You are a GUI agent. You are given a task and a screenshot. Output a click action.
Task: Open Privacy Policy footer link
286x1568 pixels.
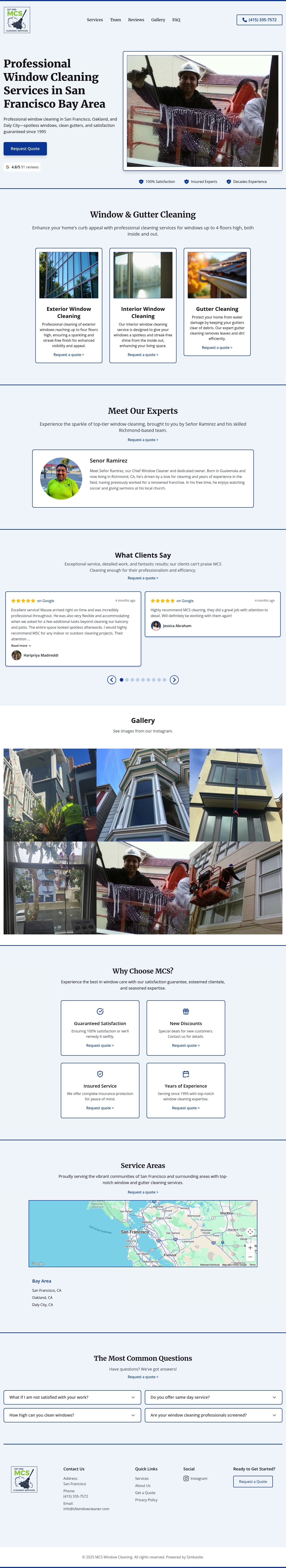[146, 1500]
